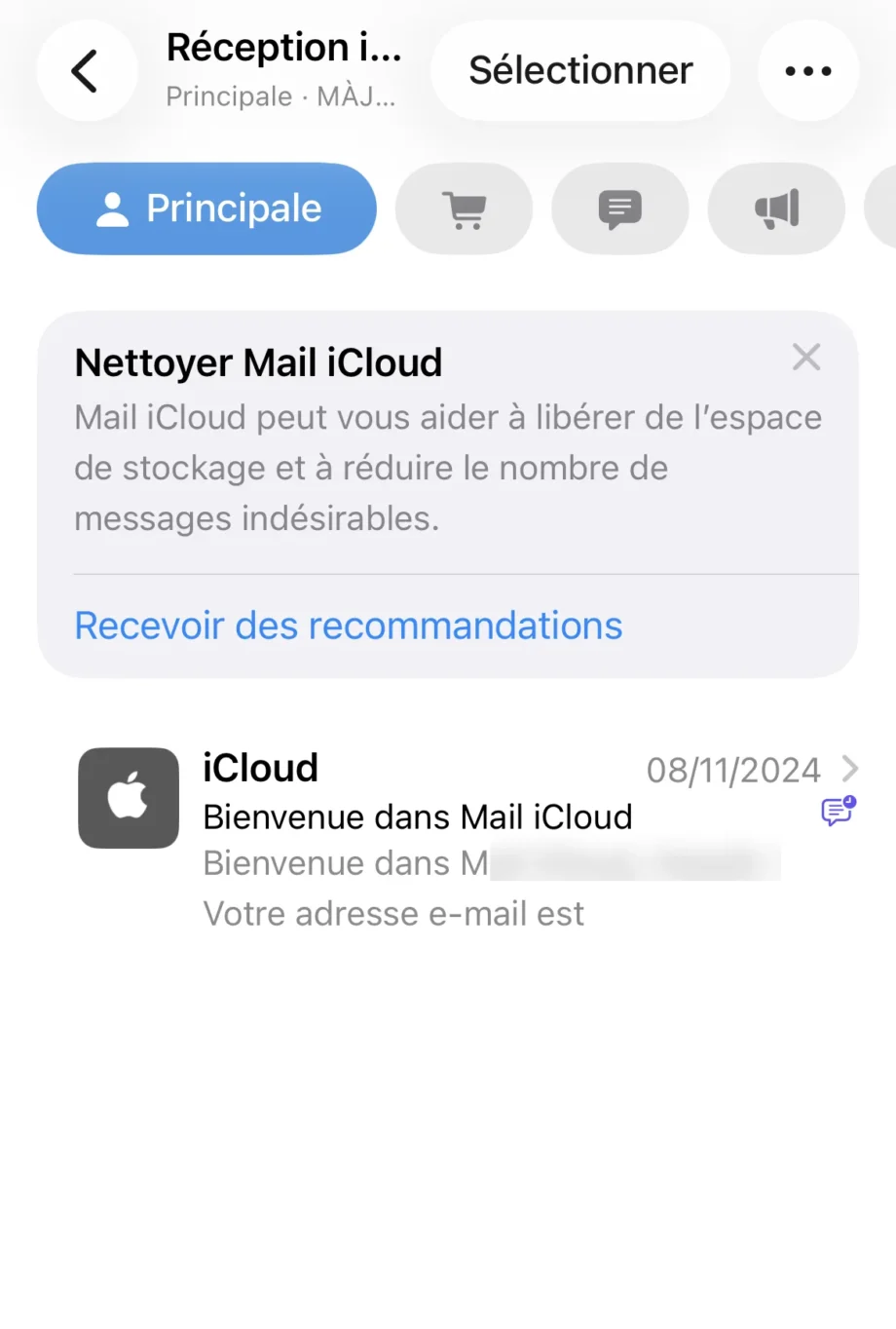Open the megaphone promotions category
896x1329 pixels.
pyautogui.click(x=776, y=209)
